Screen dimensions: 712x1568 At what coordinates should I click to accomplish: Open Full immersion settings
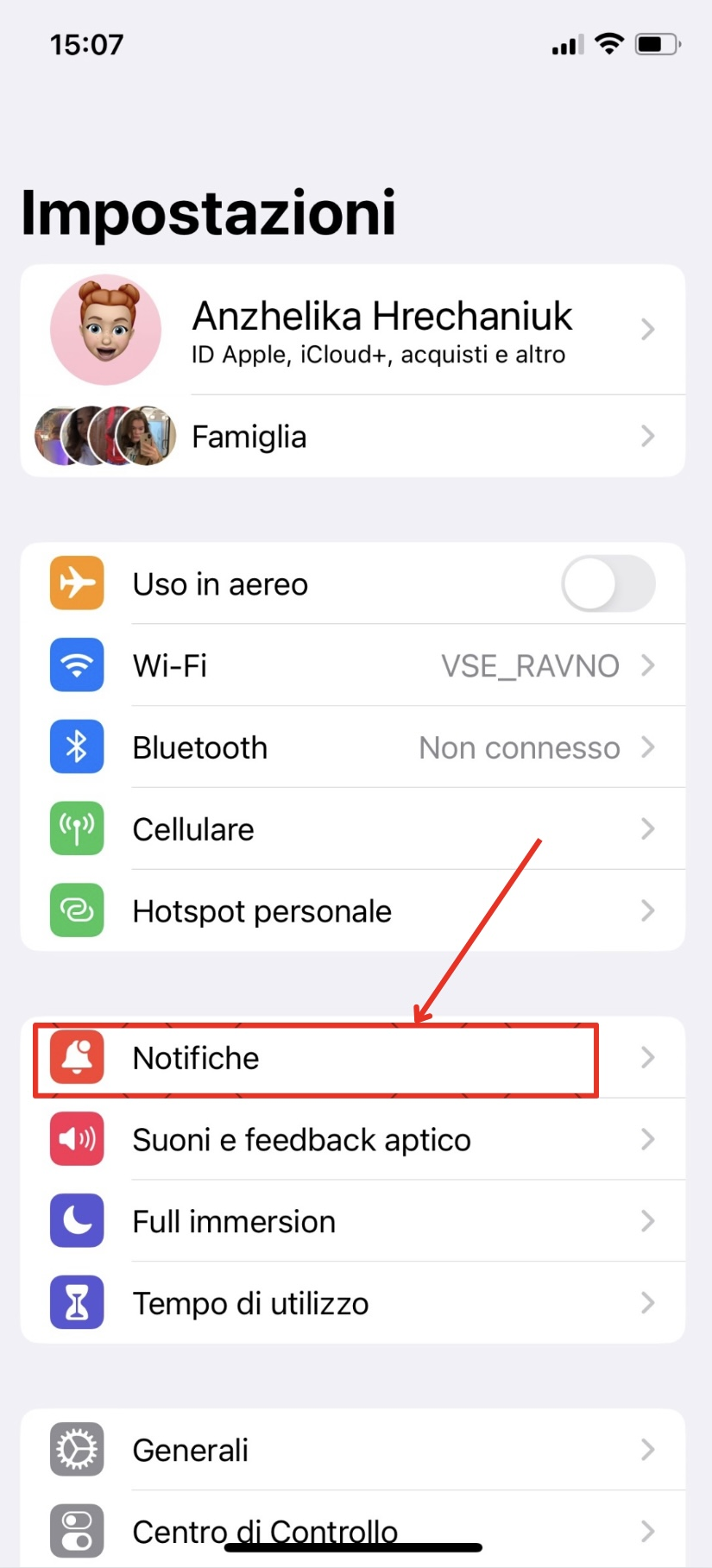352,1221
